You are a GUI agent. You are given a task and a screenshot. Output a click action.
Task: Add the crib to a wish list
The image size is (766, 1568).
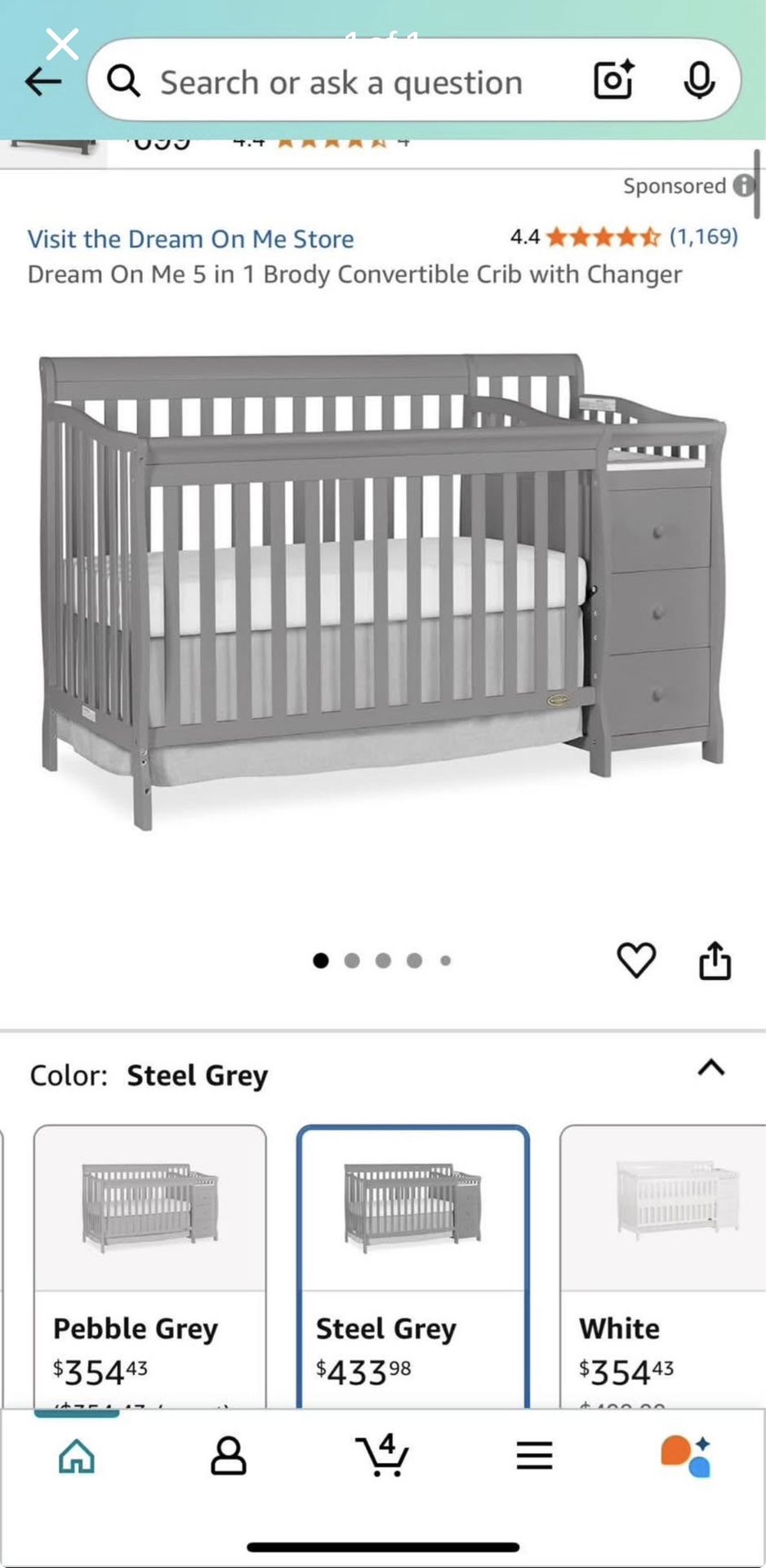coord(636,960)
